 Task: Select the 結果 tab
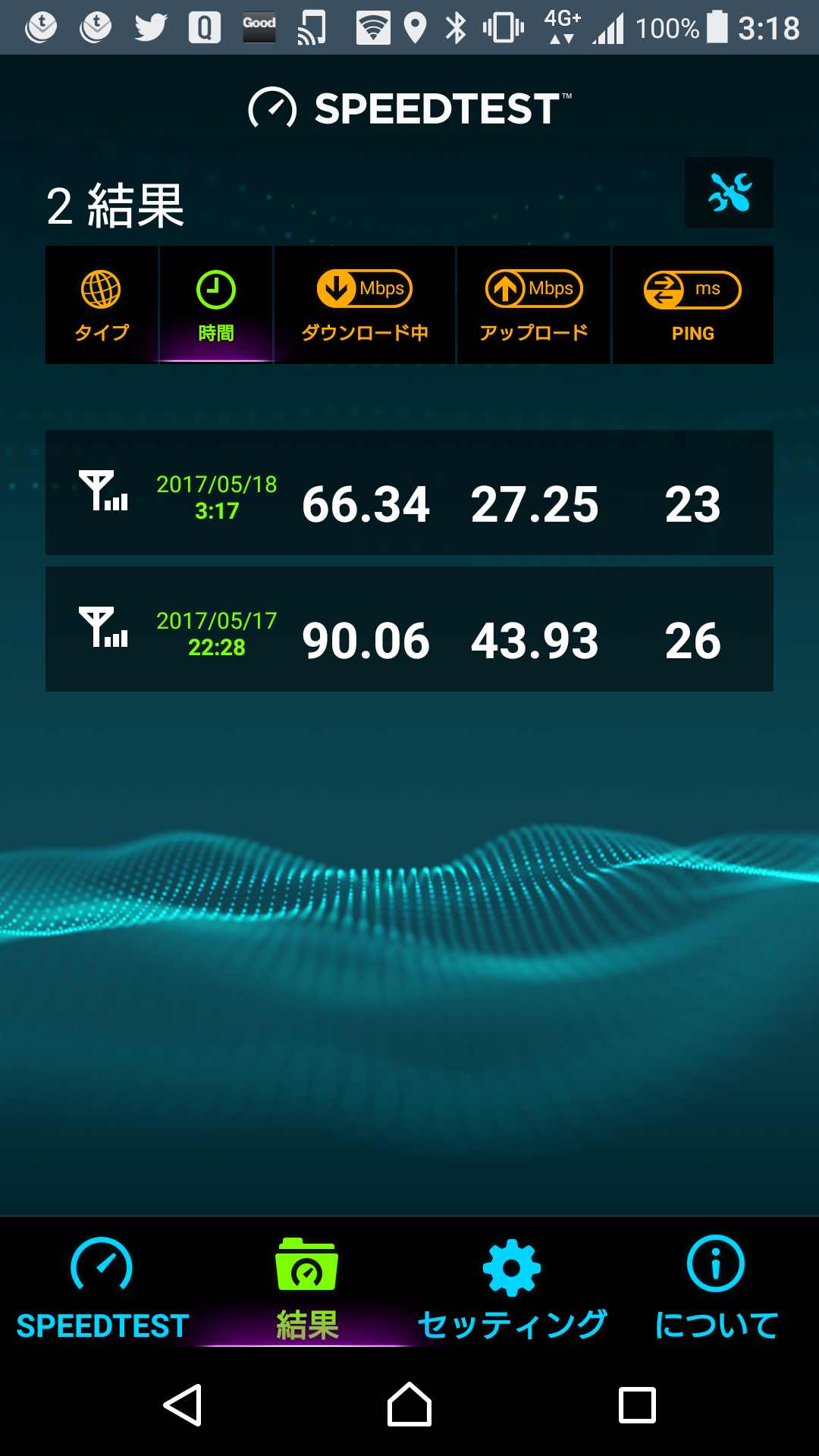[x=307, y=1289]
